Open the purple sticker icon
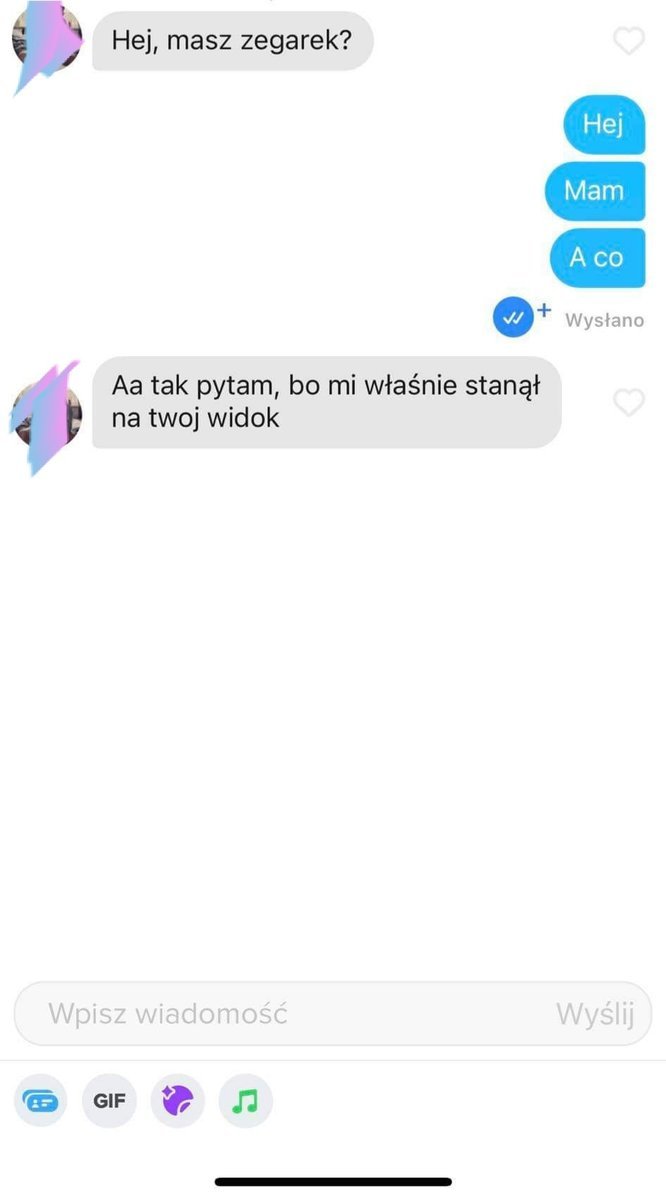The height and width of the screenshot is (1200, 666). 177,1101
